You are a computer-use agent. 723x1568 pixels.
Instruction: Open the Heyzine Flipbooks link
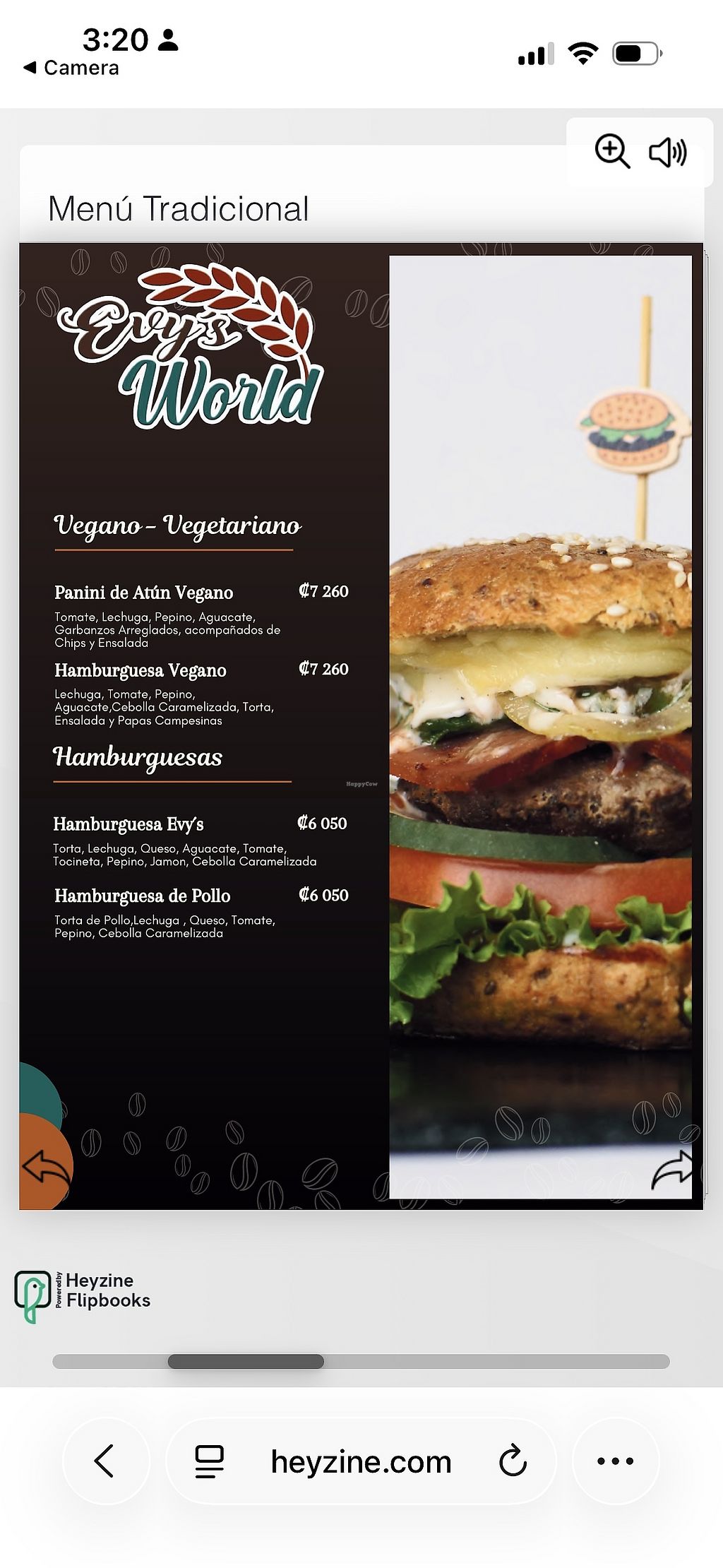pos(83,1297)
